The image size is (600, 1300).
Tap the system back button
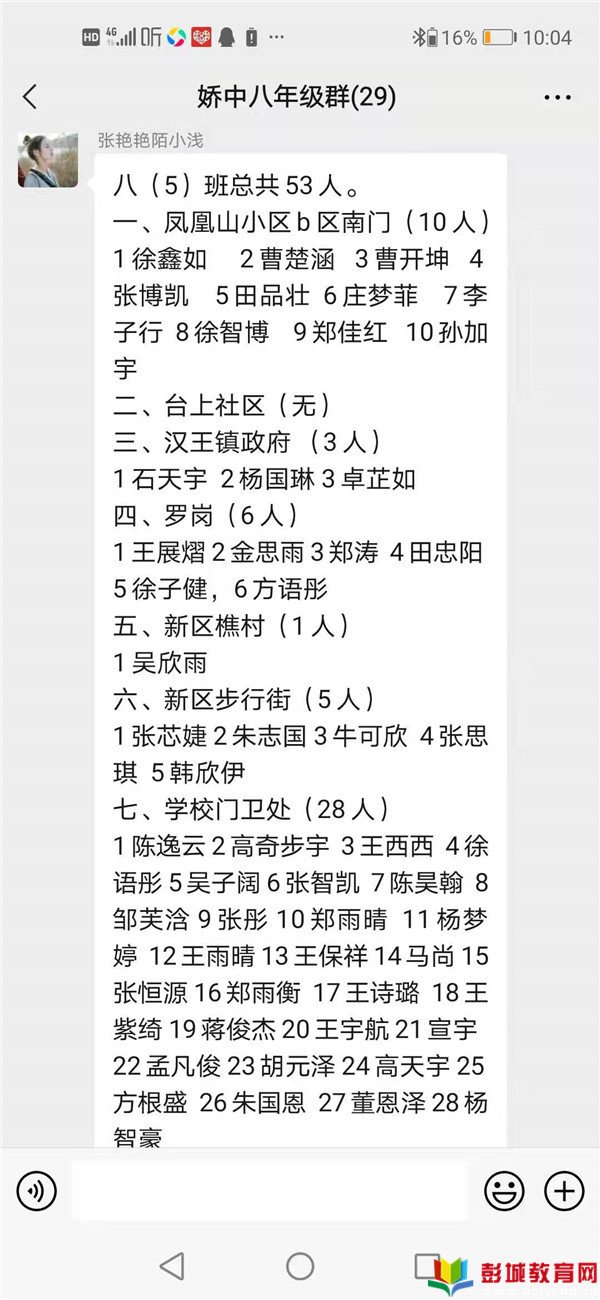172,1266
